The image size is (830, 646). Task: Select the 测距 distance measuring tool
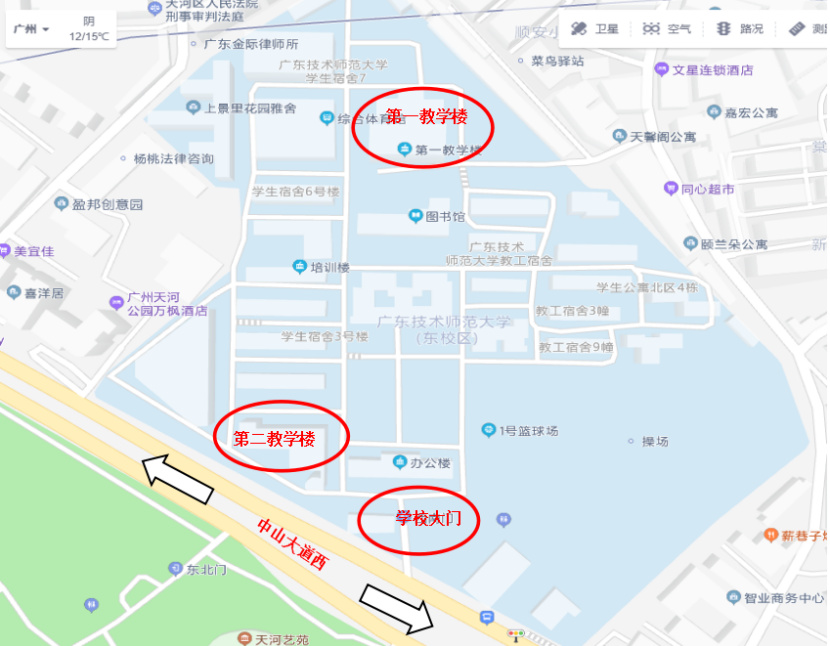coord(808,29)
